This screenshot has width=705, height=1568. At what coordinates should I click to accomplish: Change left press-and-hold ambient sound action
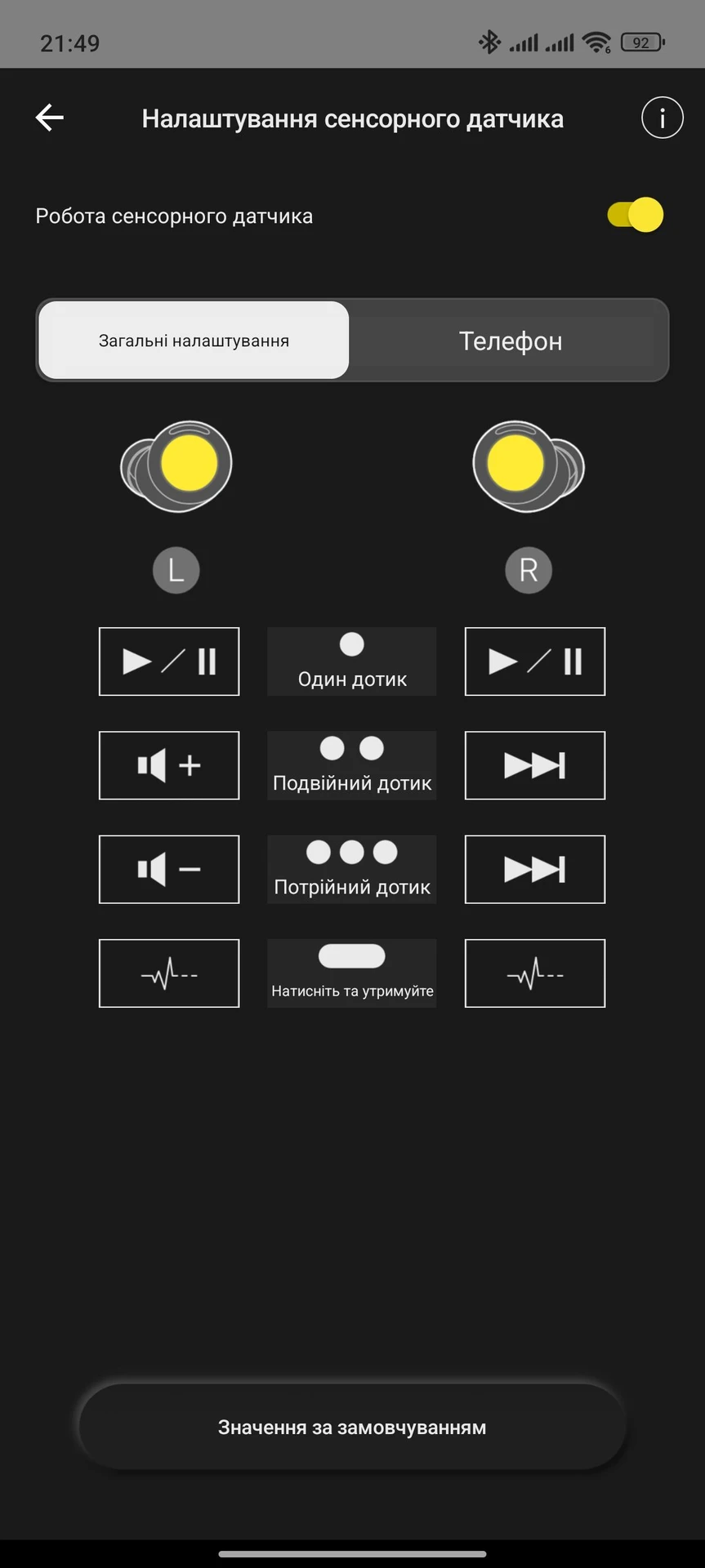pyautogui.click(x=169, y=973)
